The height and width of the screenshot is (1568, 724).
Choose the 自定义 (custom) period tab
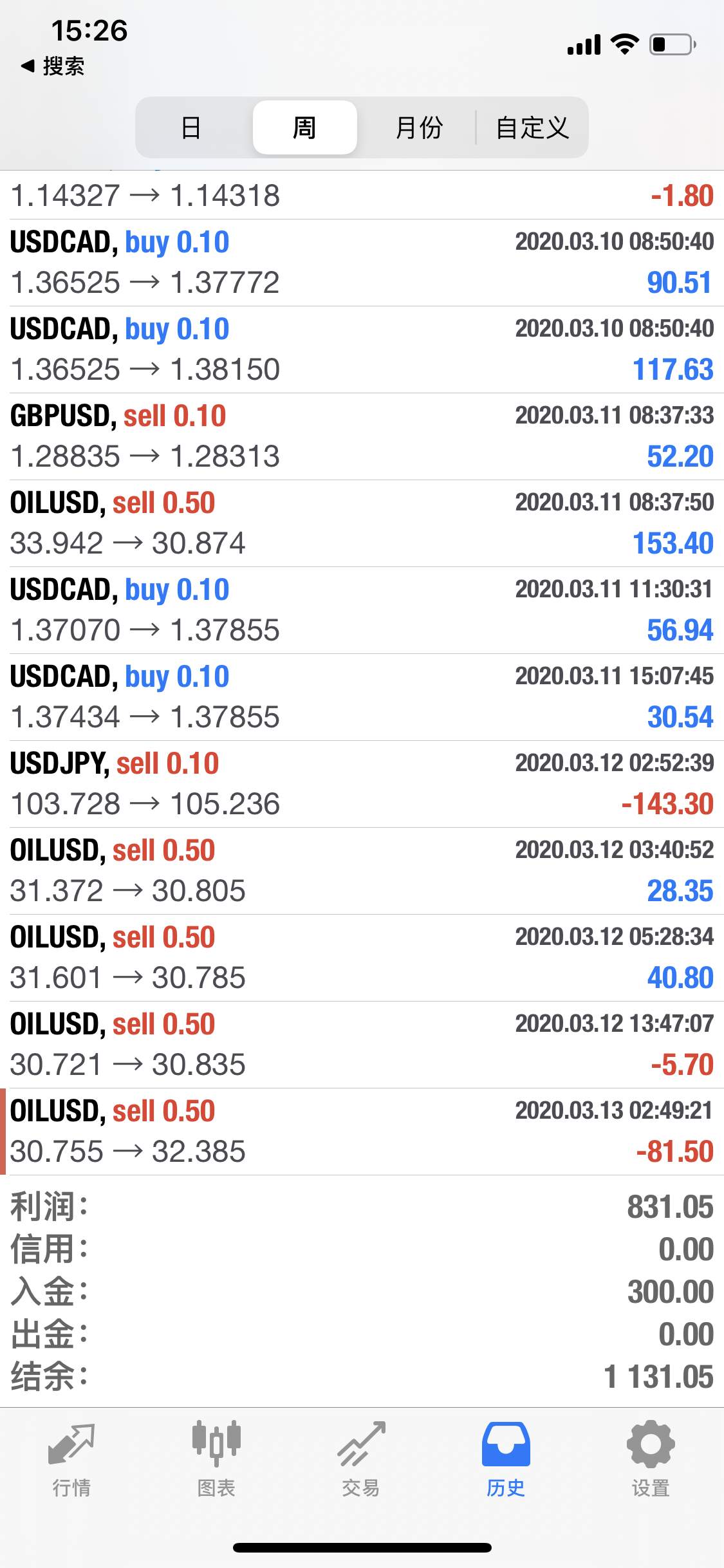click(532, 127)
